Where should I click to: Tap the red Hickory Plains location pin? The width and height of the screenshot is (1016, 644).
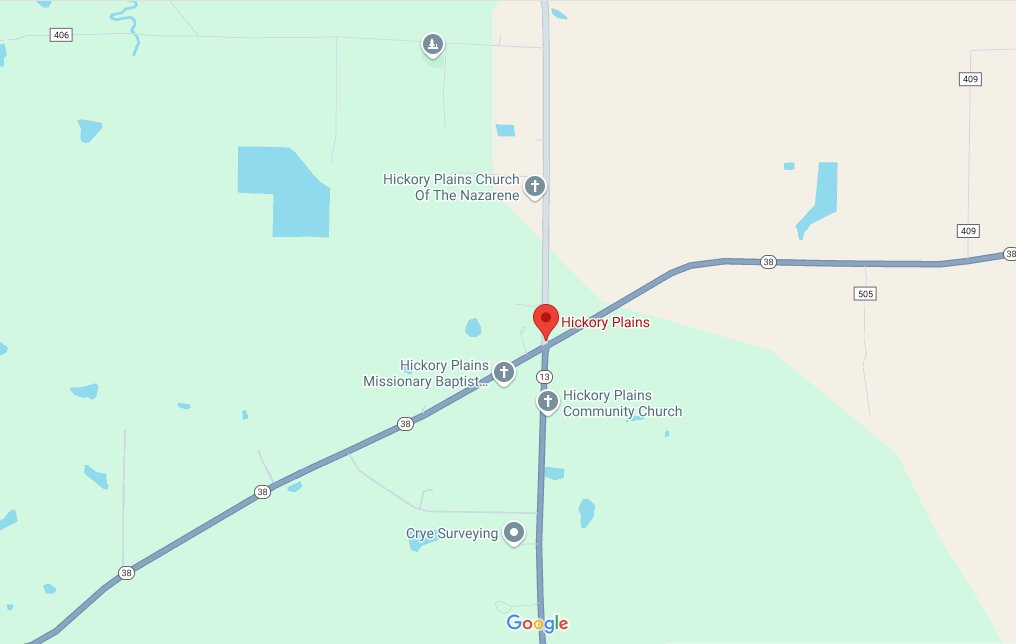545,320
